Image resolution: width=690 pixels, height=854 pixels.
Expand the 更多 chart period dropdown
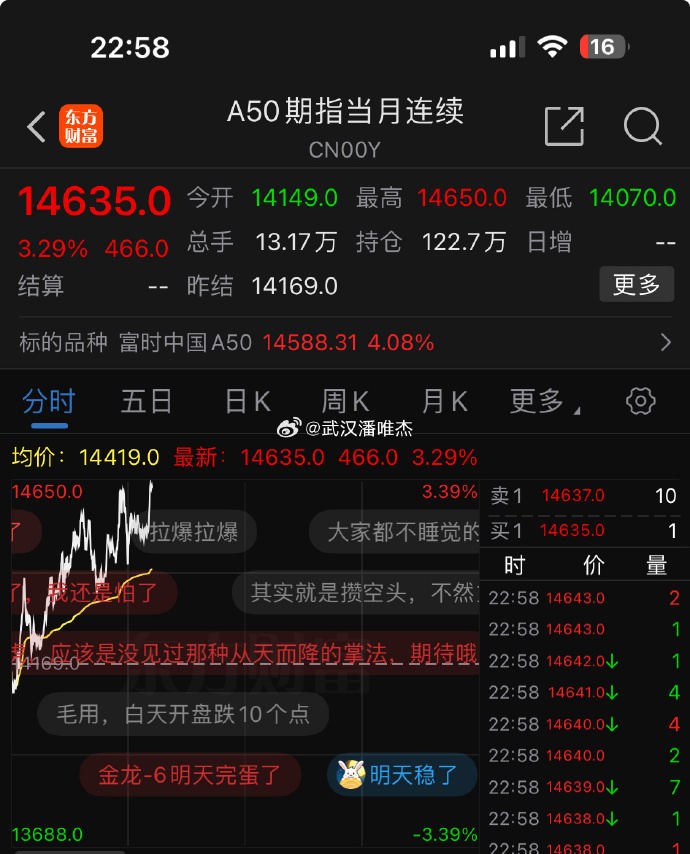[544, 402]
